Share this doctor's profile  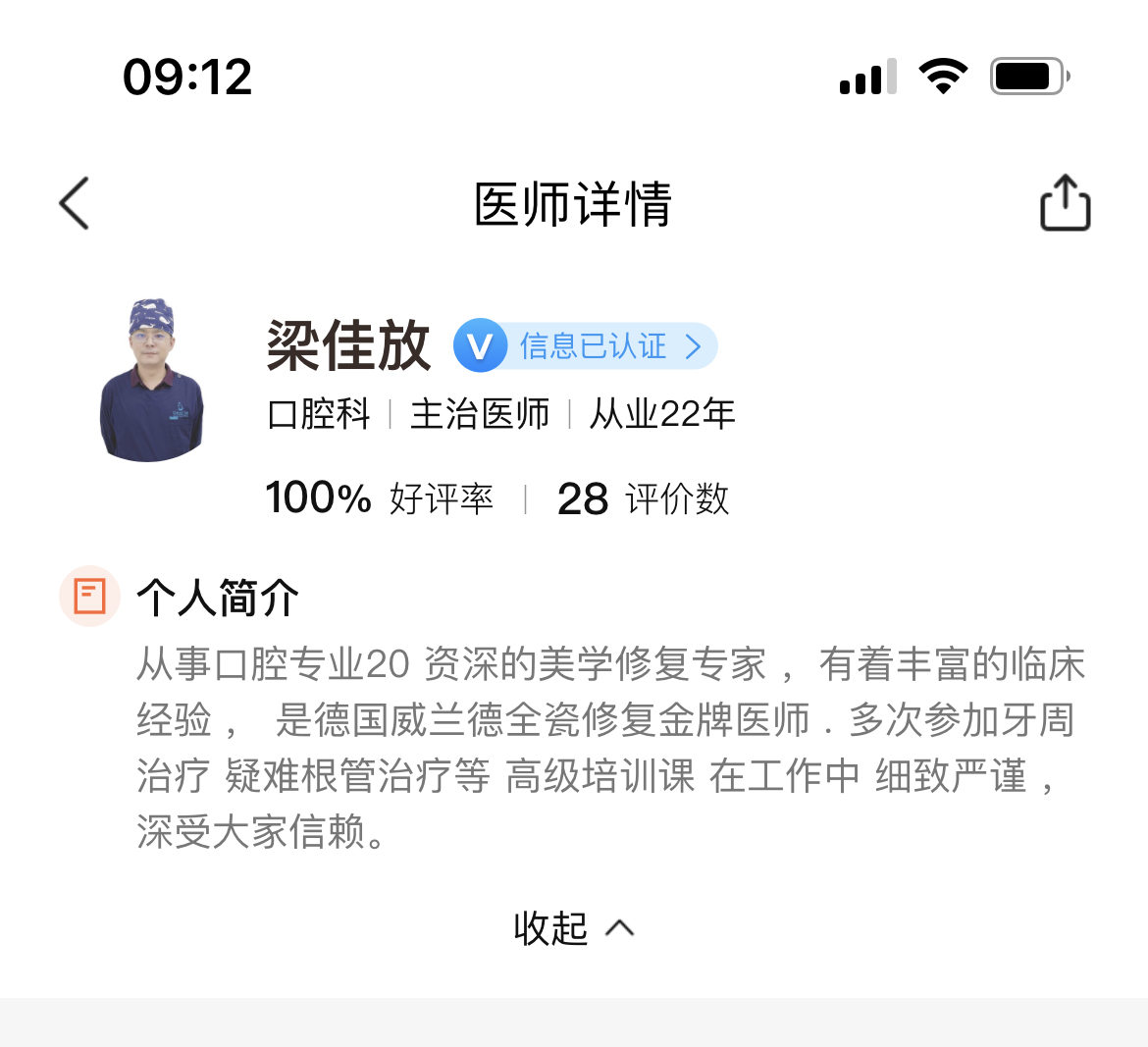[1065, 203]
